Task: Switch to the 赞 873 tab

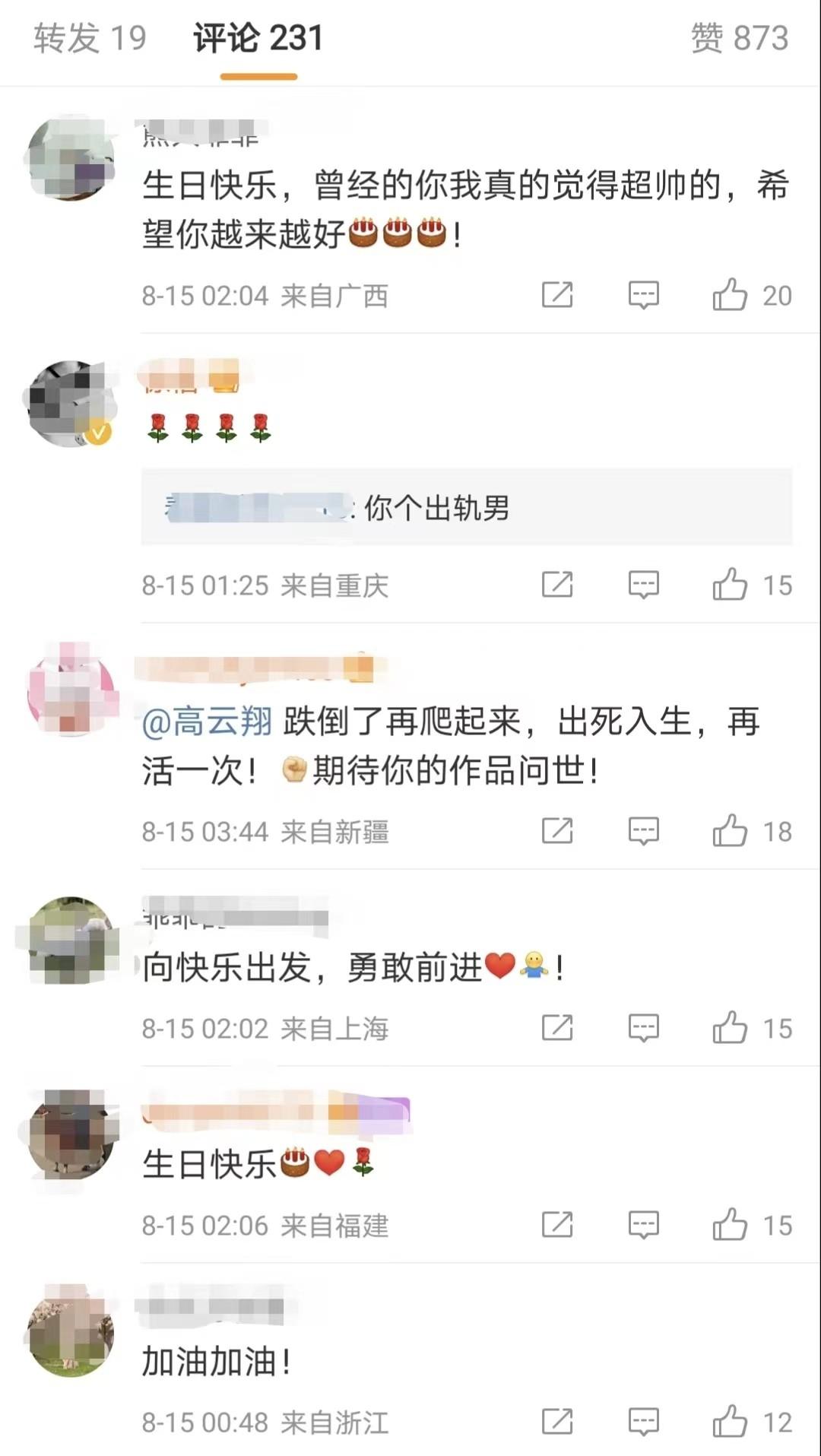Action: point(739,38)
